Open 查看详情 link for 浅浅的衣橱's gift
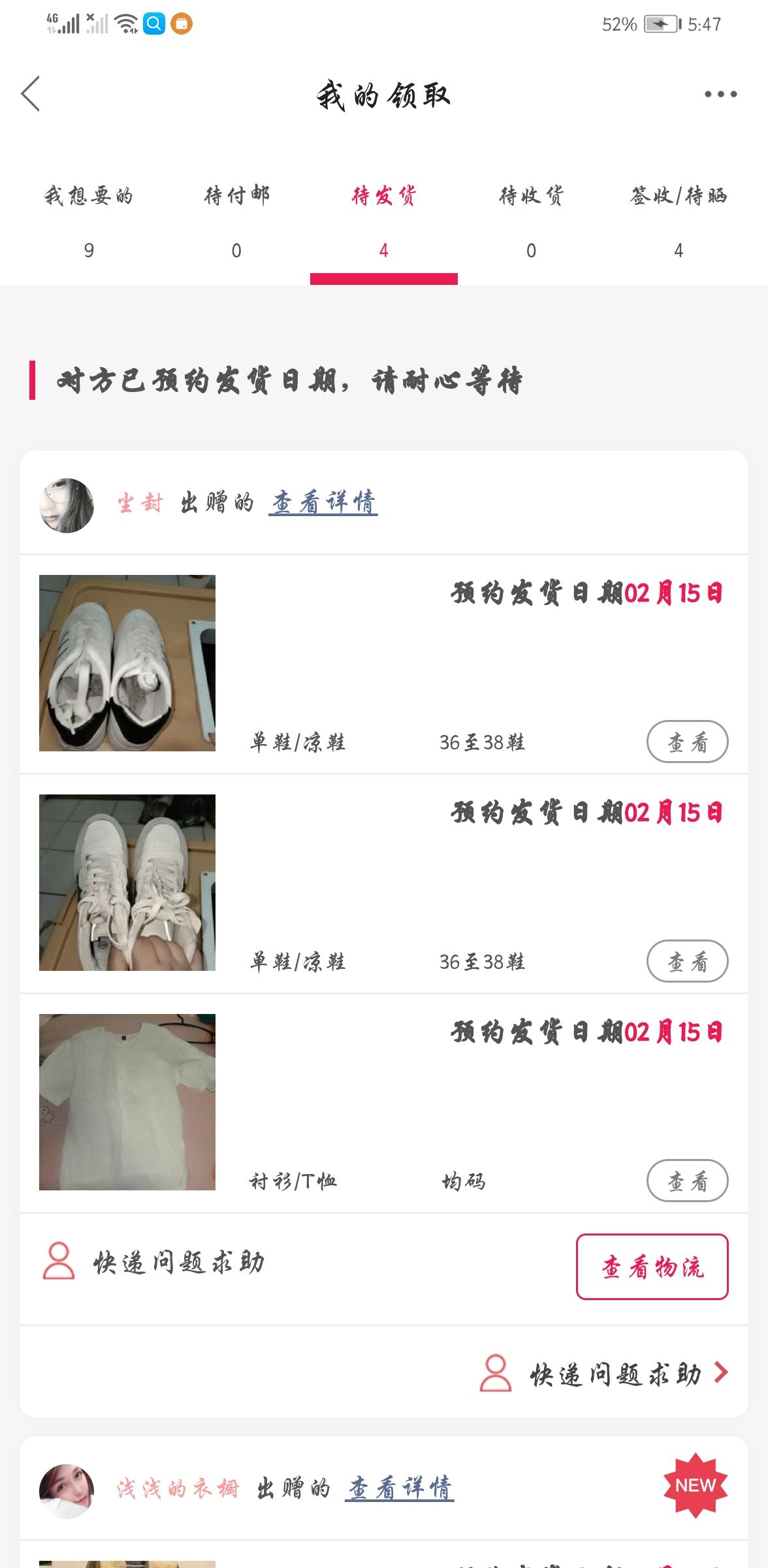The height and width of the screenshot is (1568, 768). pos(400,1488)
